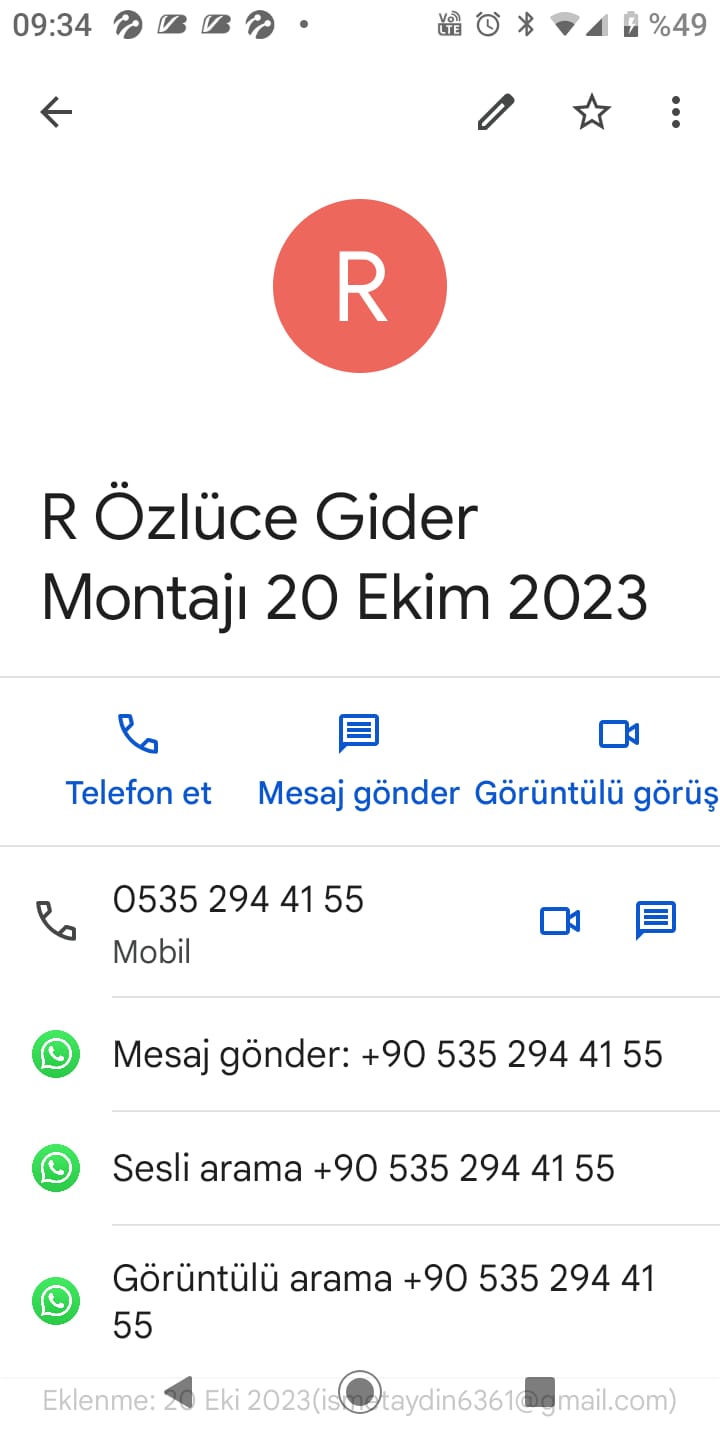720x1440 pixels.
Task: Tap the system home button
Action: point(360,1391)
